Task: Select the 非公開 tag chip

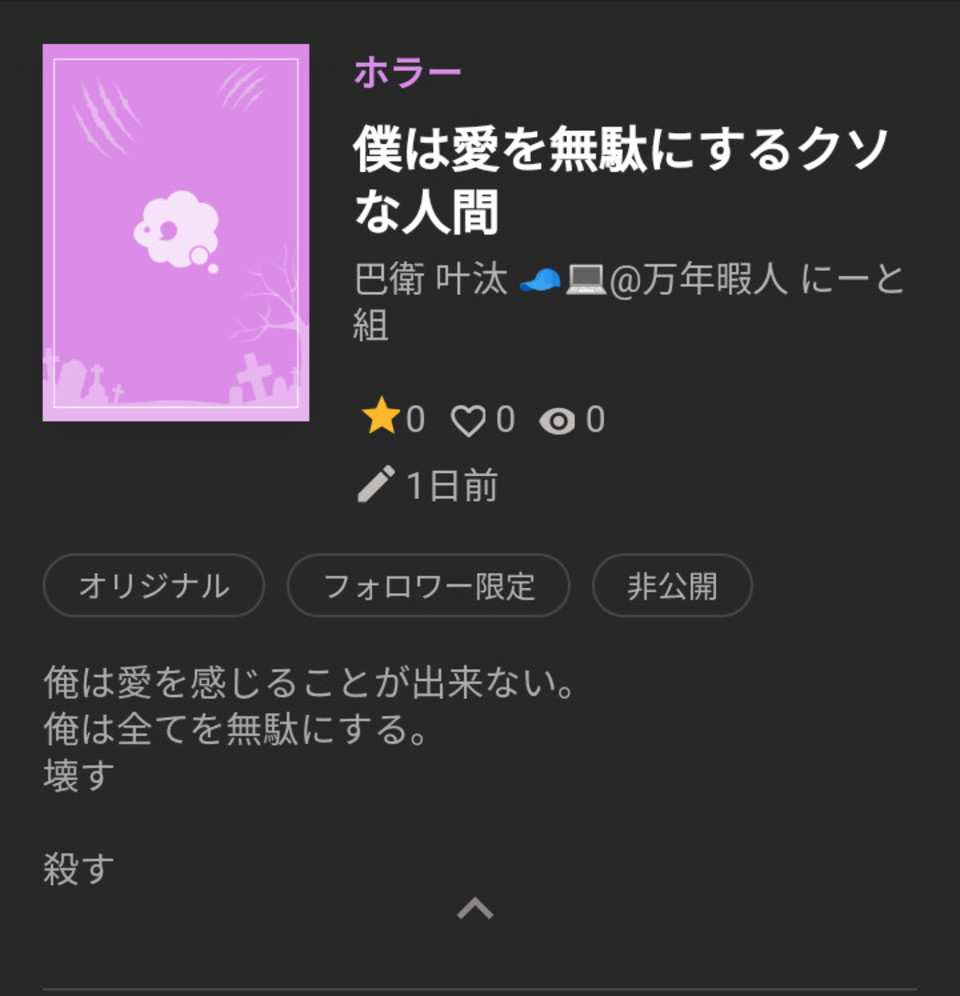Action: click(x=672, y=586)
